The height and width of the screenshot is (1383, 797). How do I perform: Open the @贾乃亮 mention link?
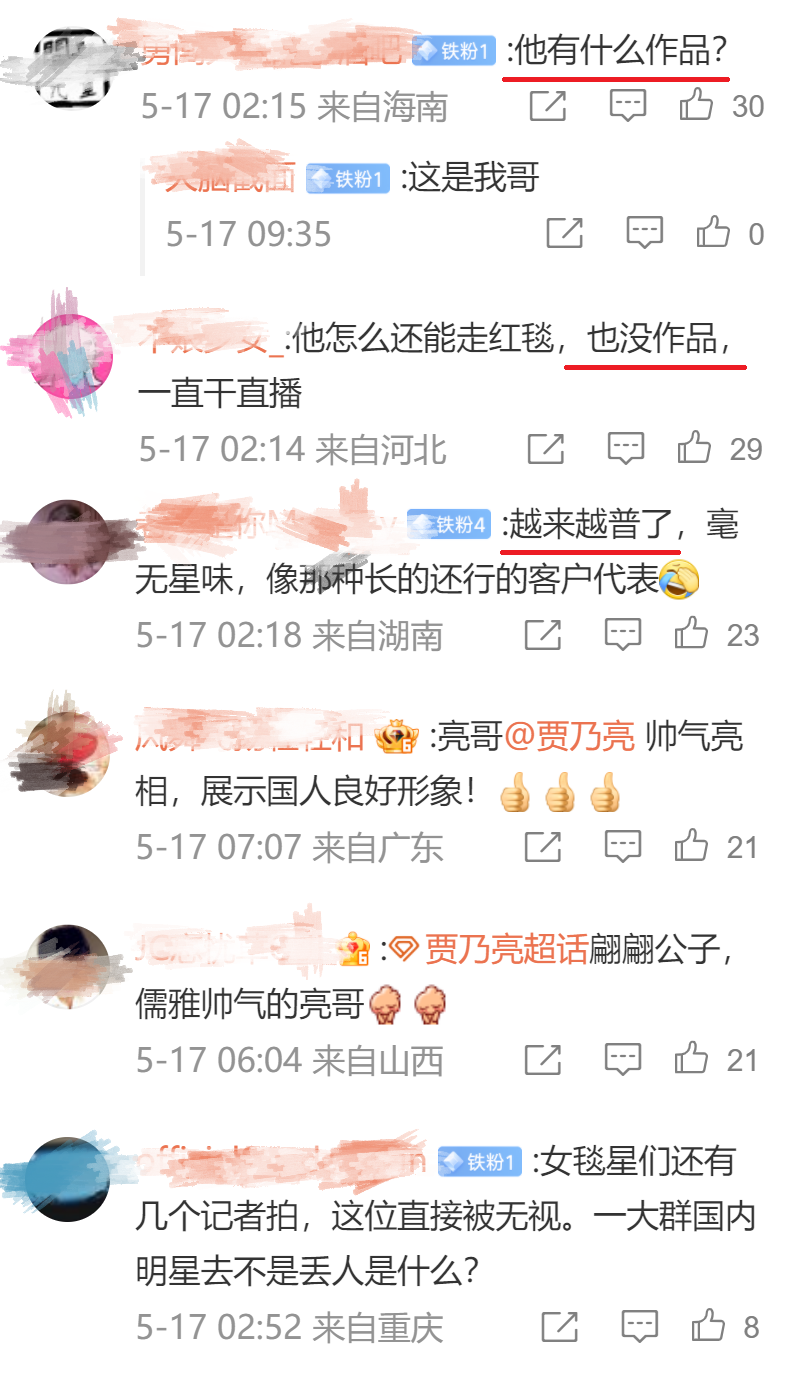pyautogui.click(x=569, y=738)
